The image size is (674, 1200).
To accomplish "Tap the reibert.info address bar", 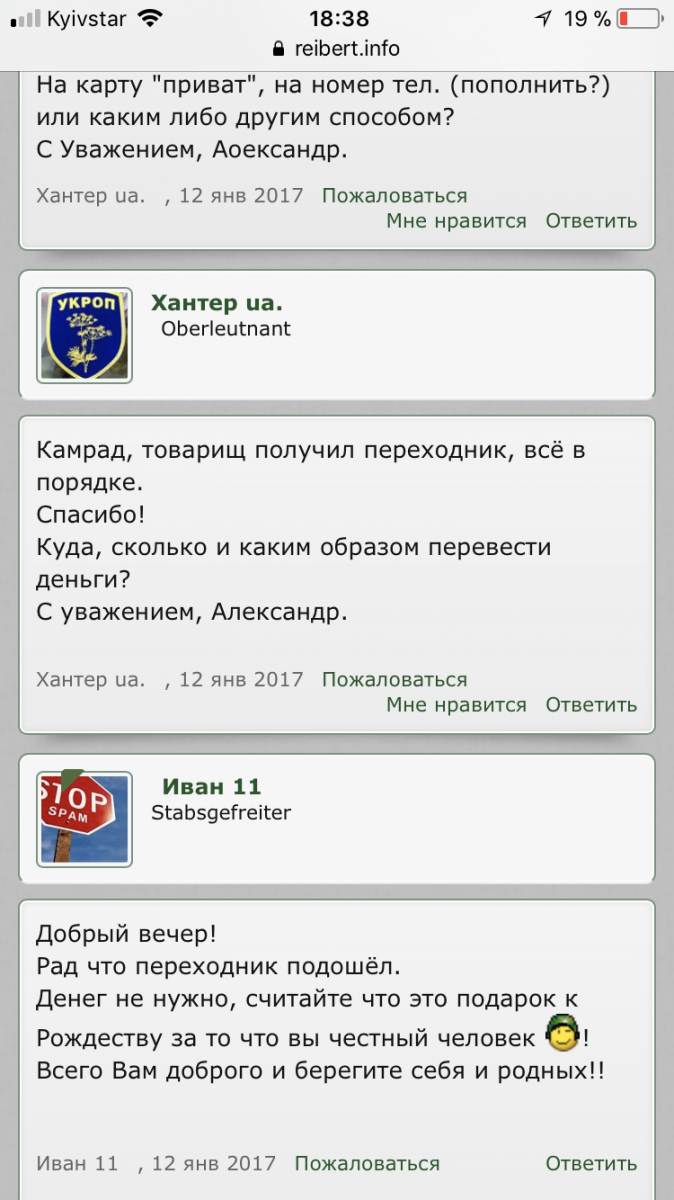I will 336,48.
